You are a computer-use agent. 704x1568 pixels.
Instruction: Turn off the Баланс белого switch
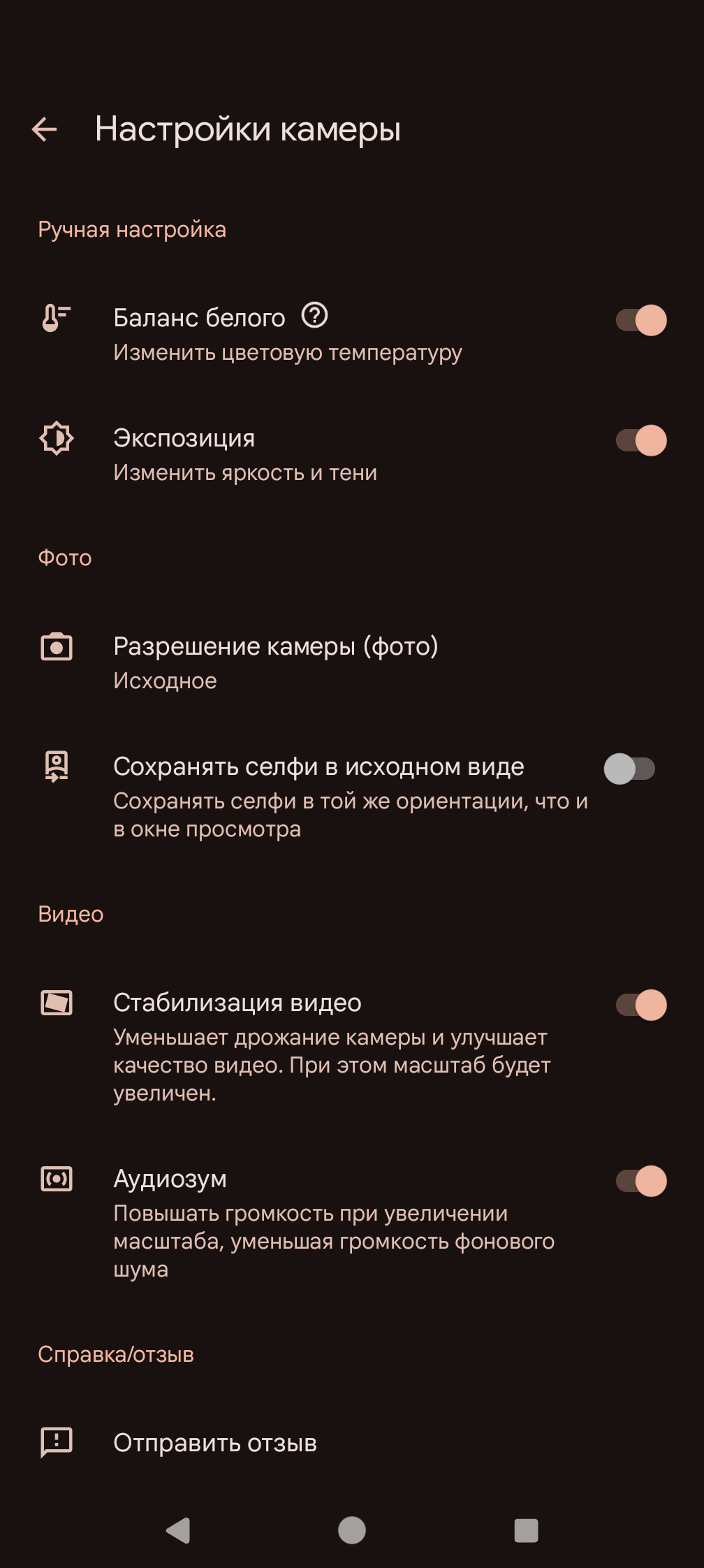pos(641,321)
